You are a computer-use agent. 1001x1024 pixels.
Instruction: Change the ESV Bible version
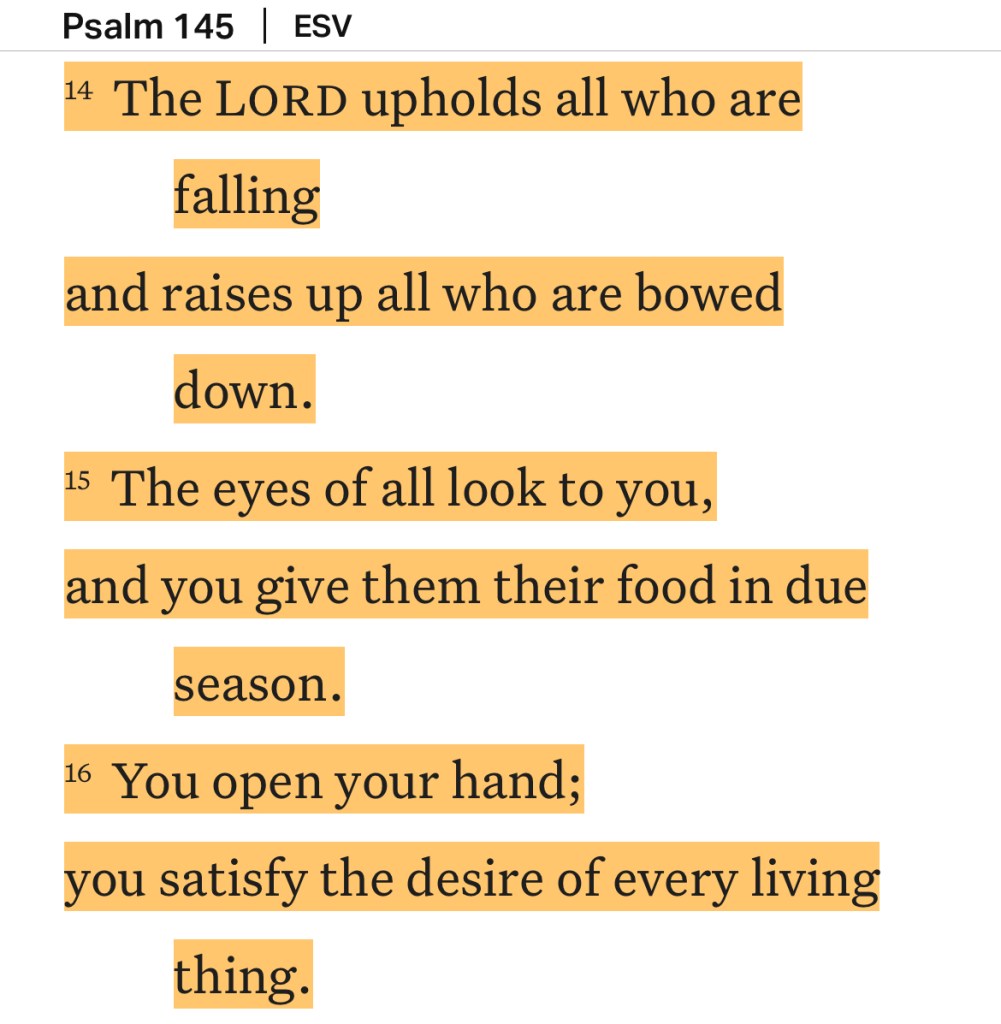click(322, 27)
